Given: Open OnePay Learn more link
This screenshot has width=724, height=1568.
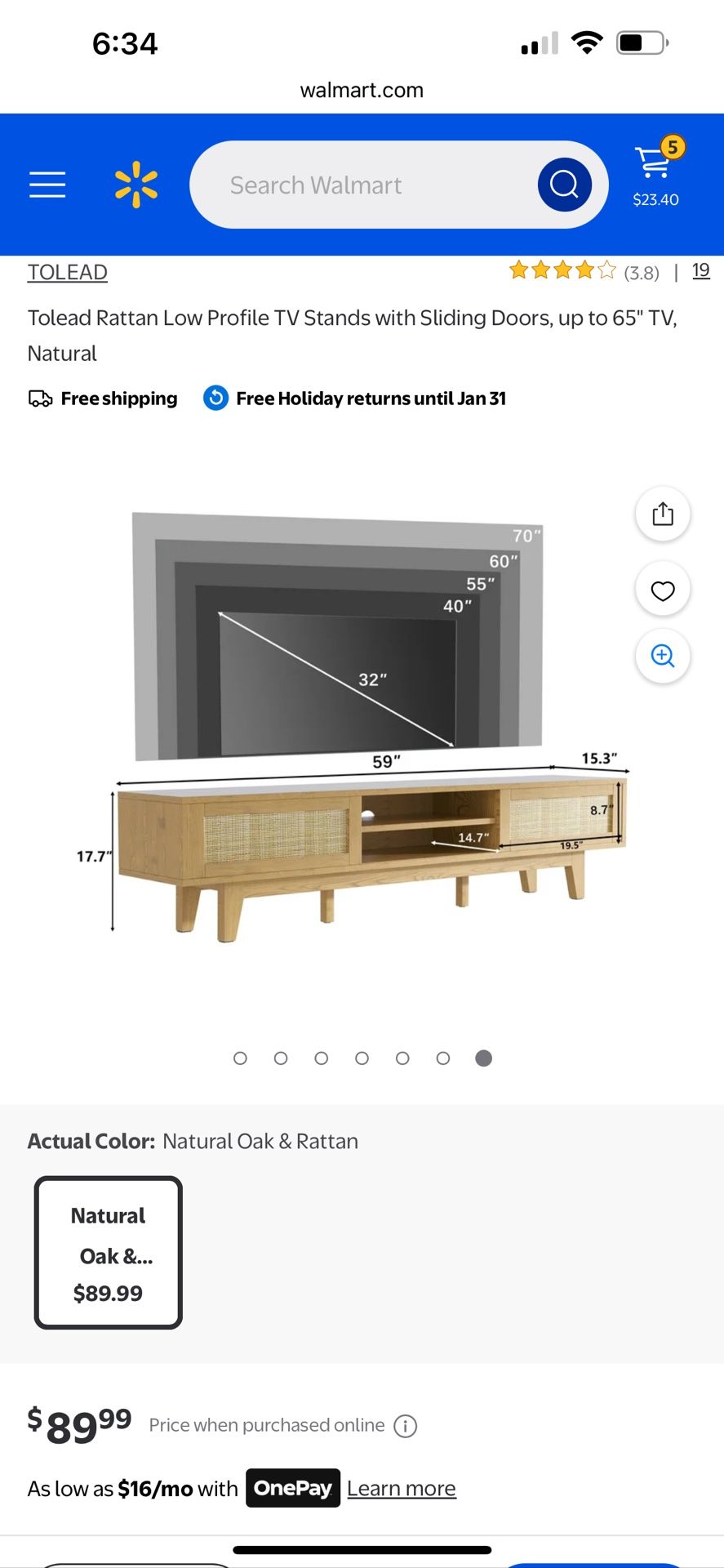Looking at the screenshot, I should coord(401,1488).
